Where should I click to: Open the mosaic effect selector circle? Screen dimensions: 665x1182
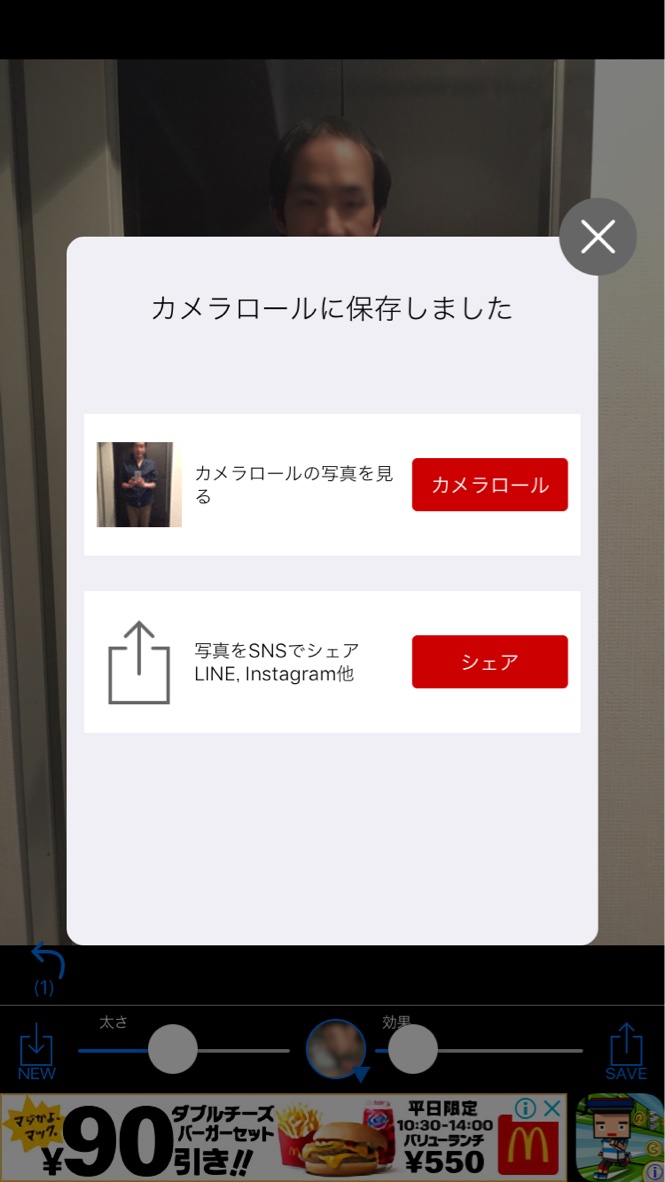(335, 1048)
